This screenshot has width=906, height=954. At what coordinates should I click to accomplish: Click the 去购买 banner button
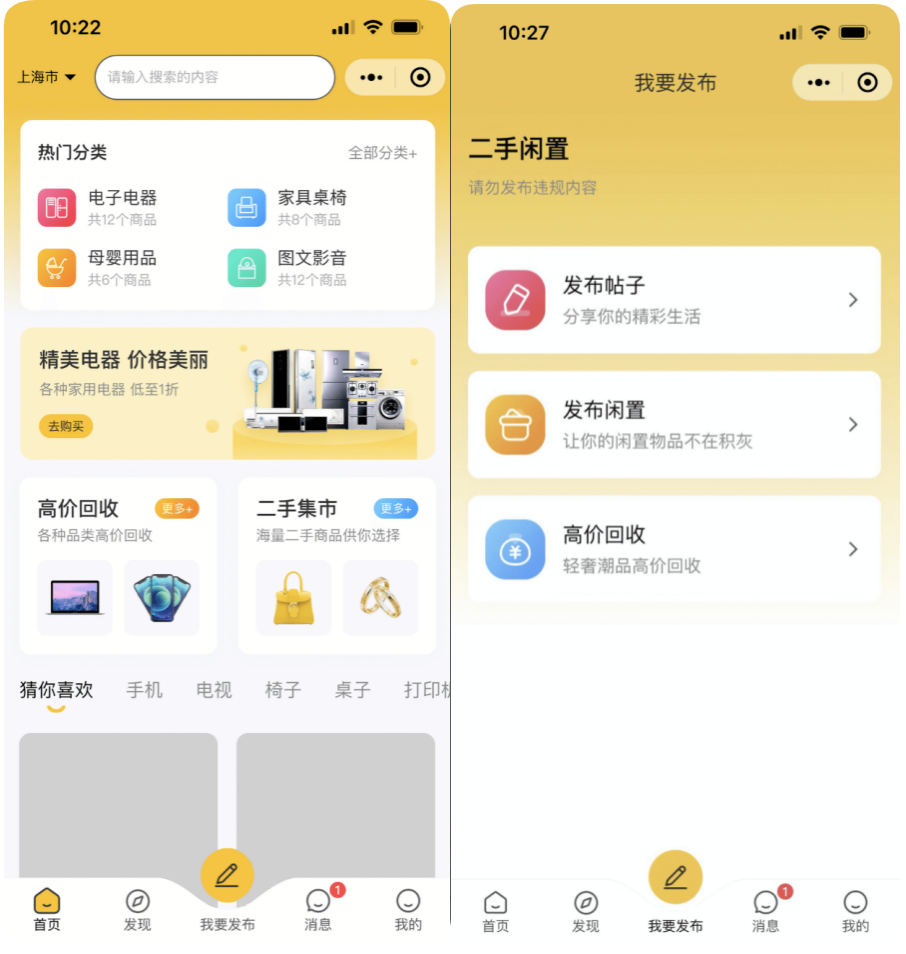point(65,426)
